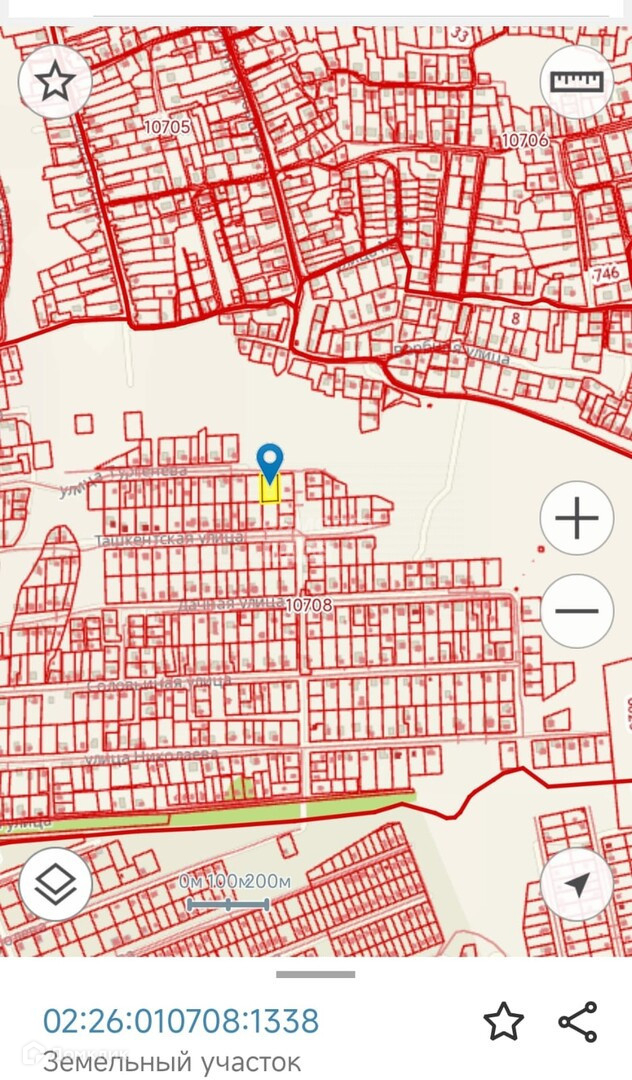Tap the blue location pin on the plot

tap(270, 462)
